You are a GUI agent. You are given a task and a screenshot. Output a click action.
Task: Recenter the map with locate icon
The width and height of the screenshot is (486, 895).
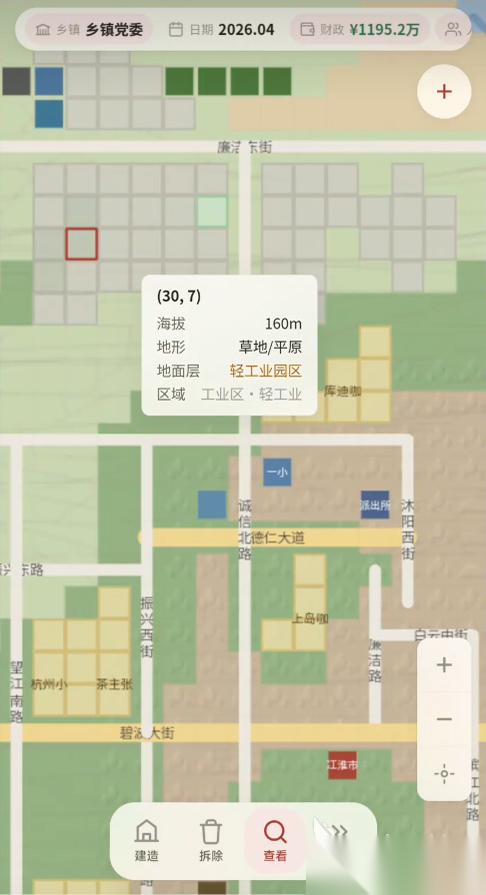[x=444, y=773]
